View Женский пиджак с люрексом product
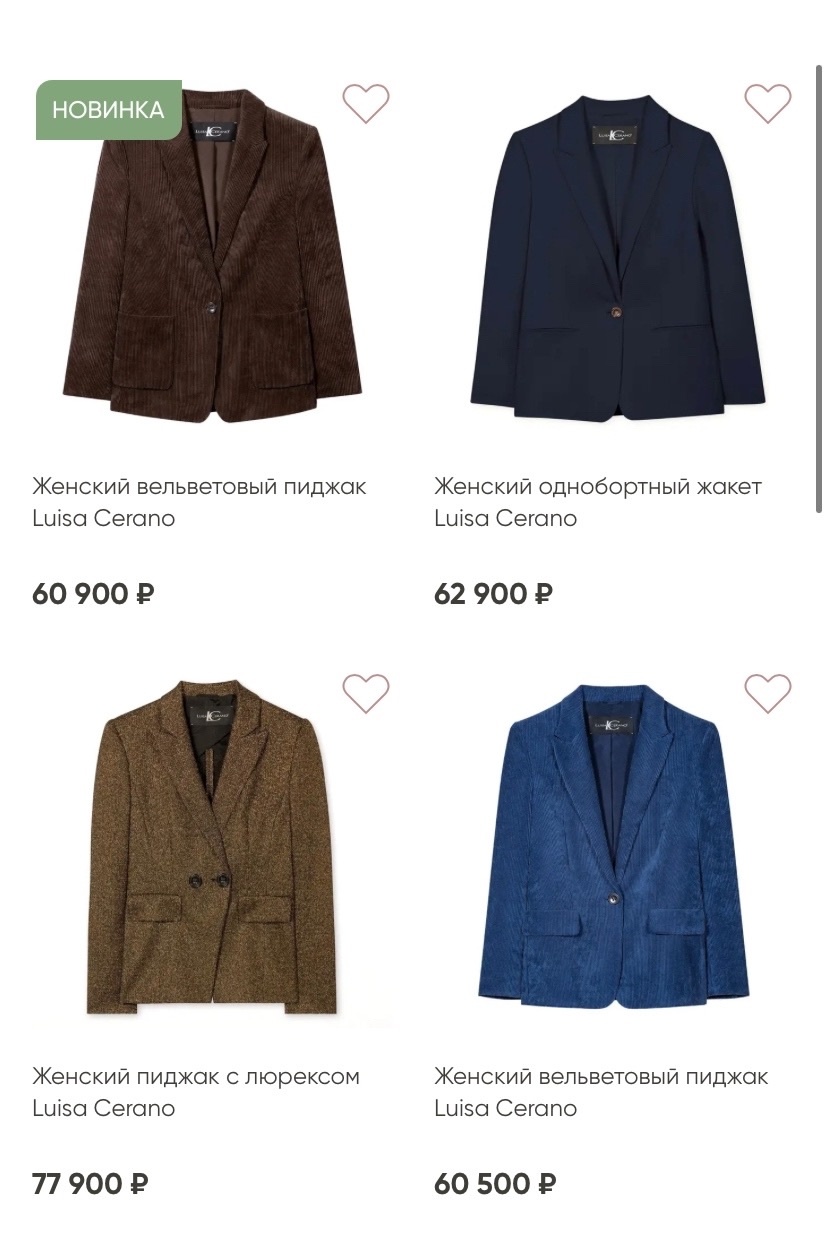Screen dimensions: 828x1240 [x=212, y=850]
